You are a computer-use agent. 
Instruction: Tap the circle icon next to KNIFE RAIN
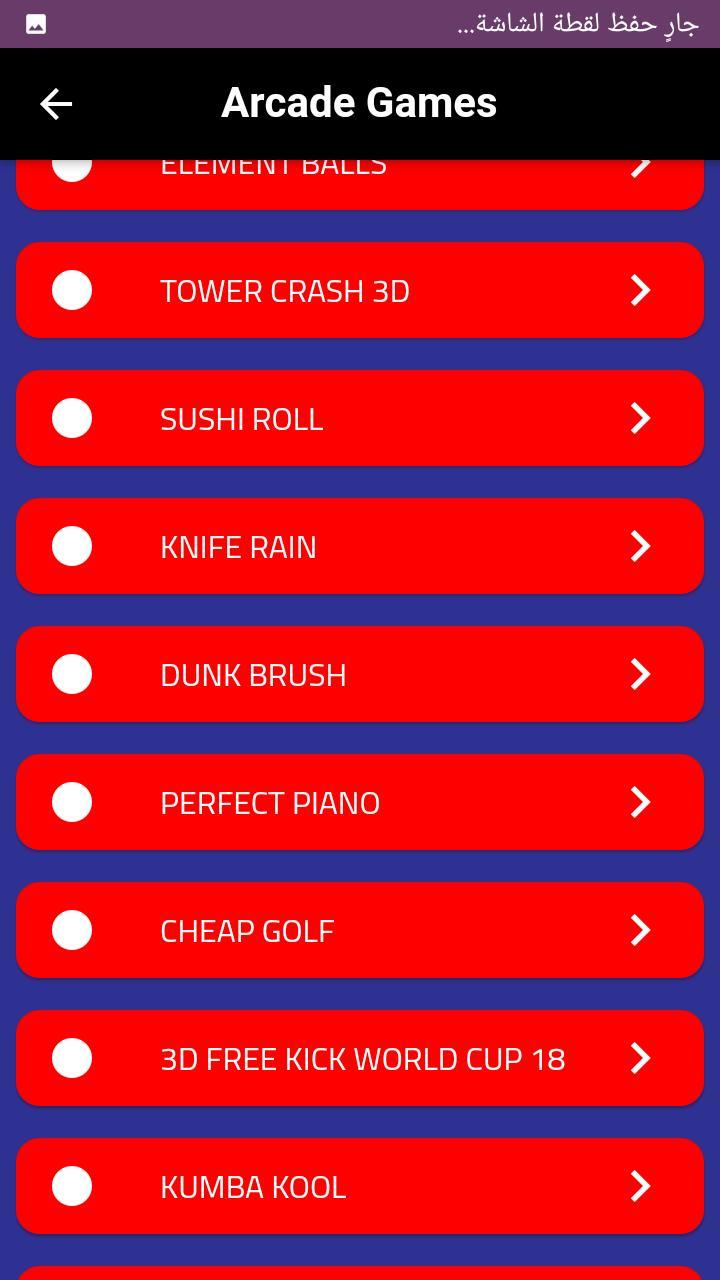point(71,546)
